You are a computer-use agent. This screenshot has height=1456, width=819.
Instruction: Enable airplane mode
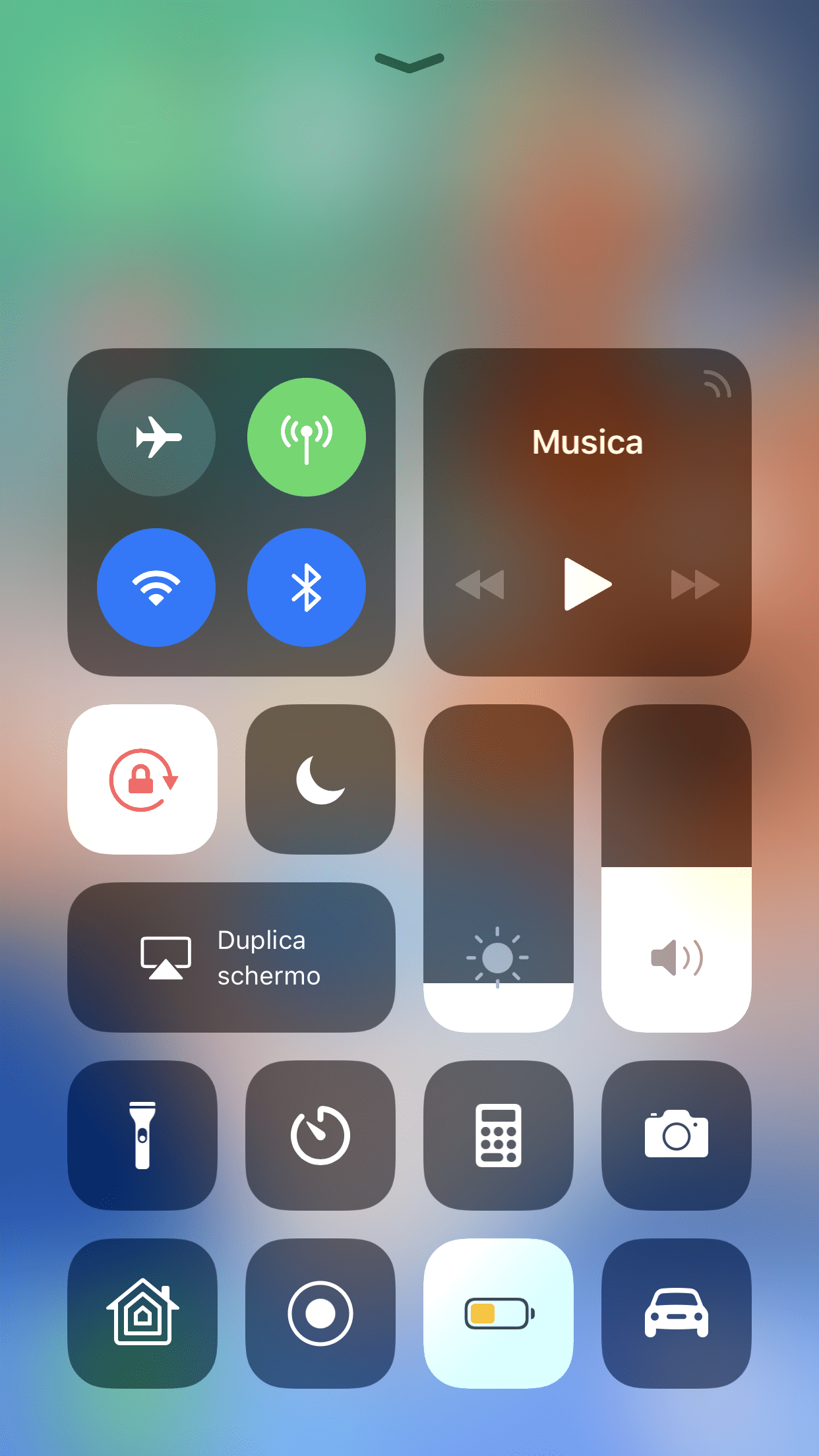pyautogui.click(x=156, y=437)
